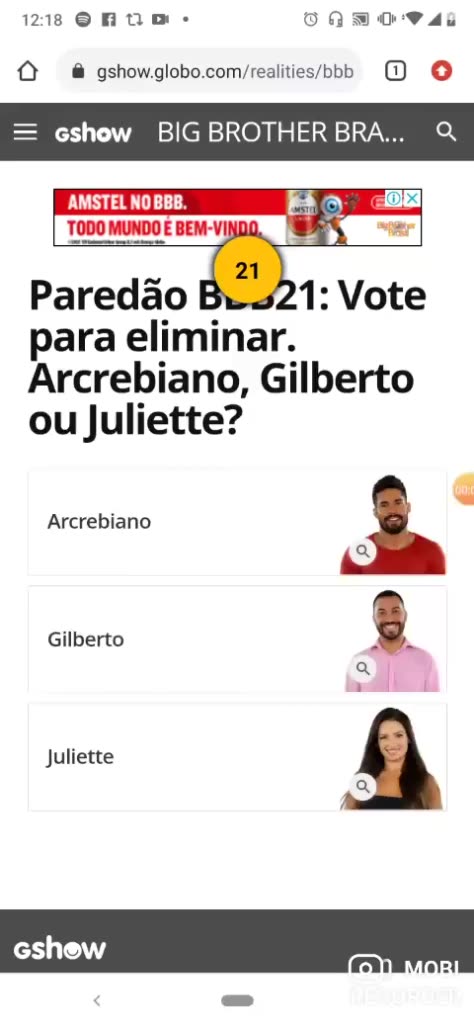Screen dimensions: 474x1028
Task: Zoom Gilberto's photo using the magnifier
Action: (x=363, y=669)
